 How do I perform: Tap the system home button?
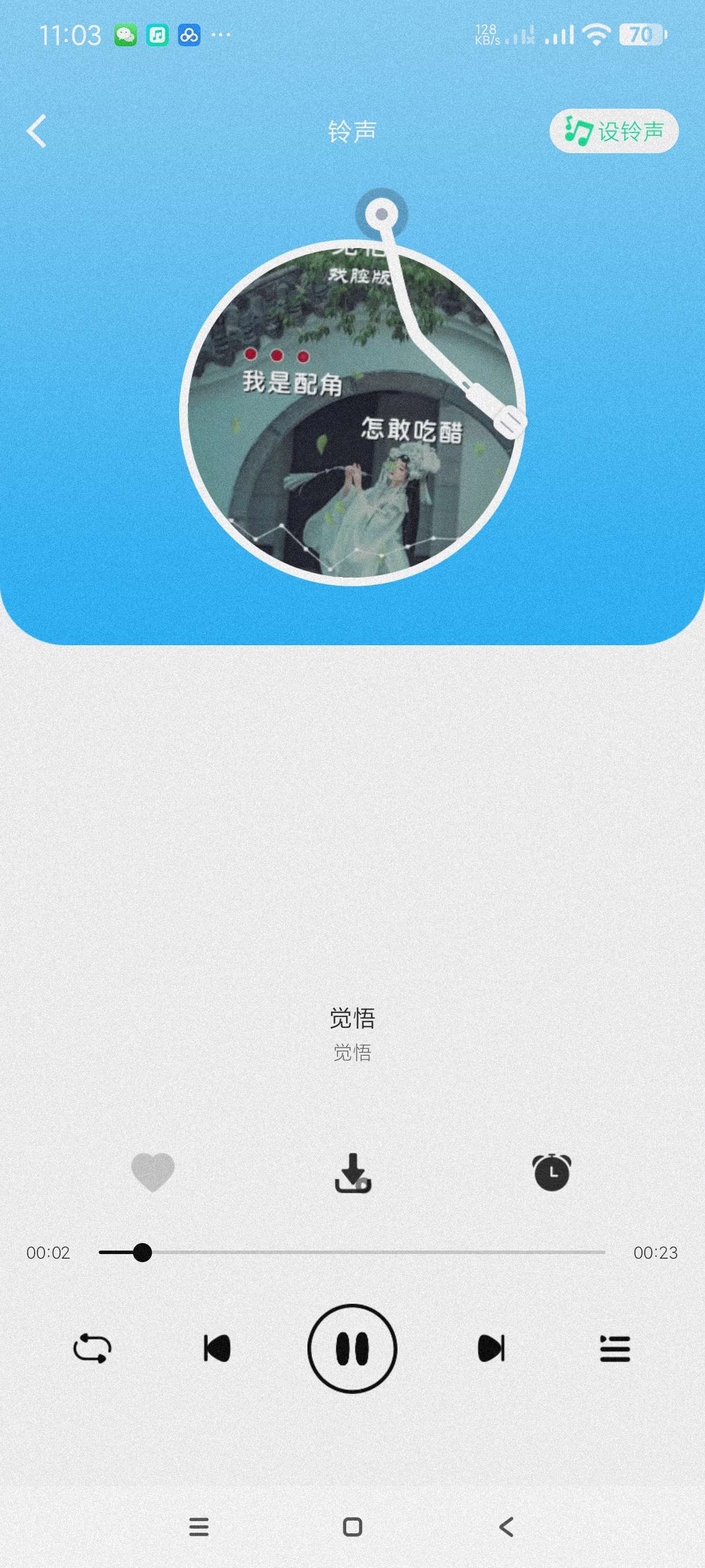[352, 1526]
